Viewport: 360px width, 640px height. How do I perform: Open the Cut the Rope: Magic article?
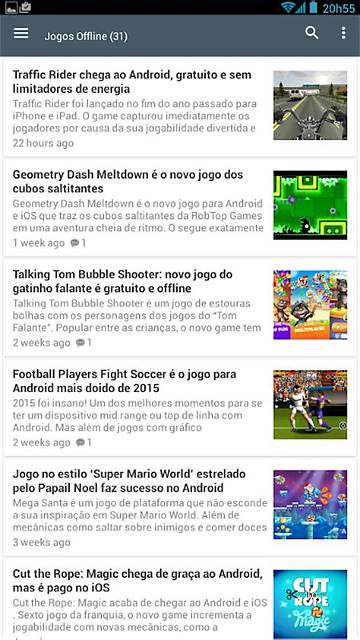tap(180, 600)
